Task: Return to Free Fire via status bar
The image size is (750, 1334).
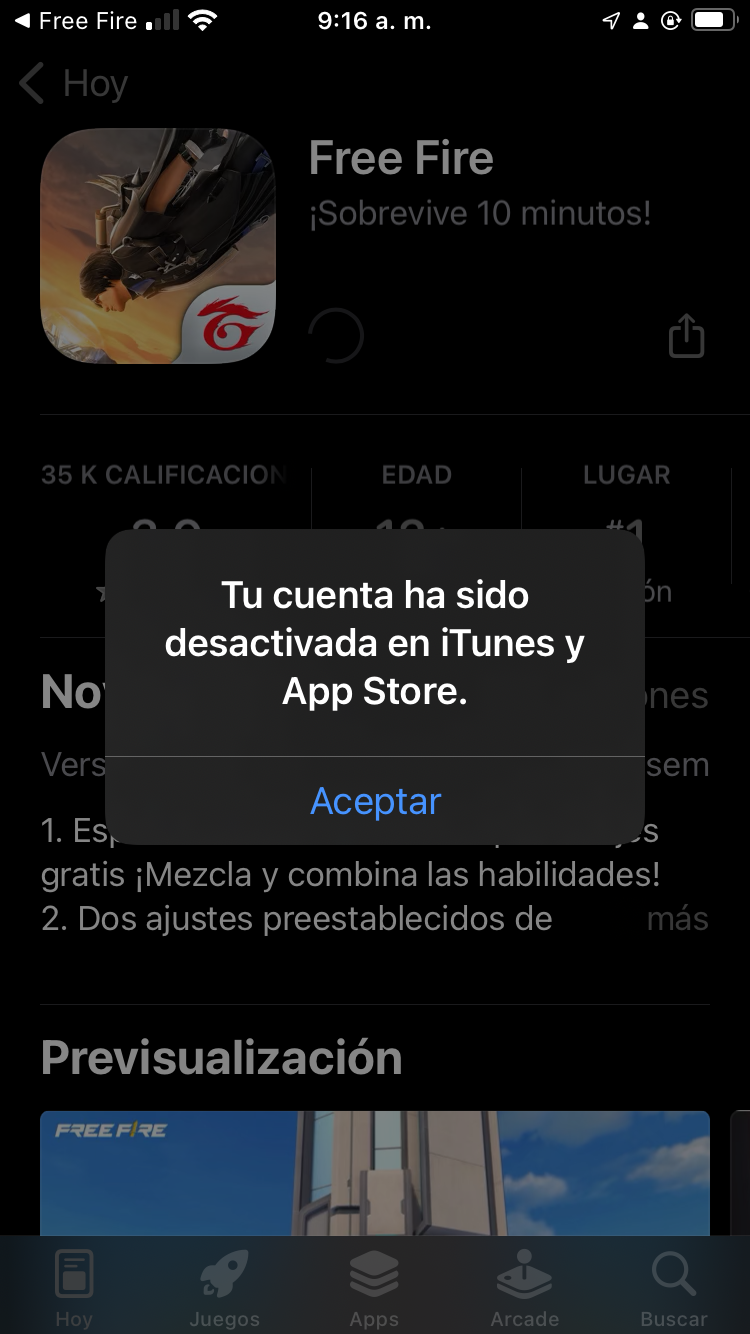Action: click(x=75, y=21)
